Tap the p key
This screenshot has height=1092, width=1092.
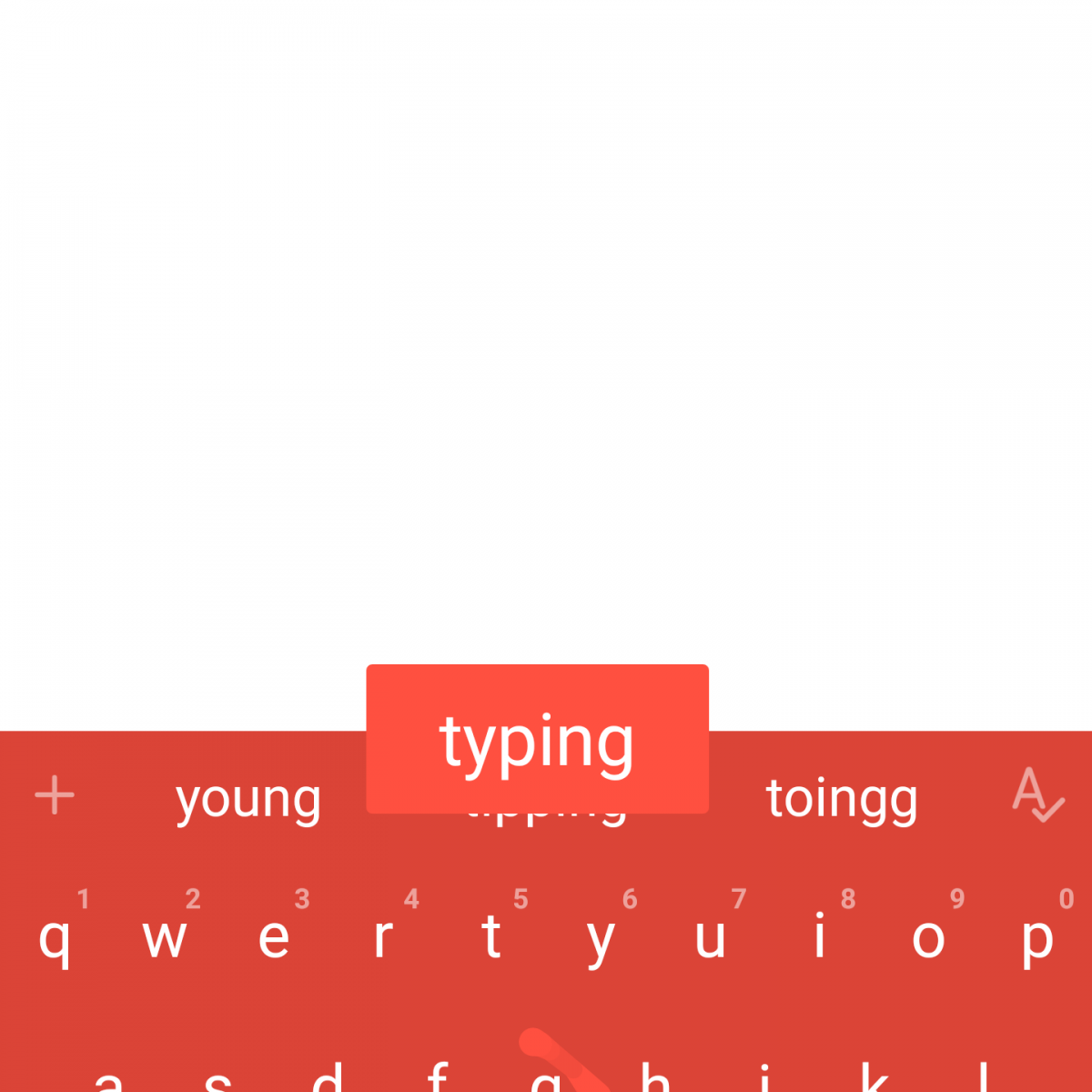coord(1037,937)
